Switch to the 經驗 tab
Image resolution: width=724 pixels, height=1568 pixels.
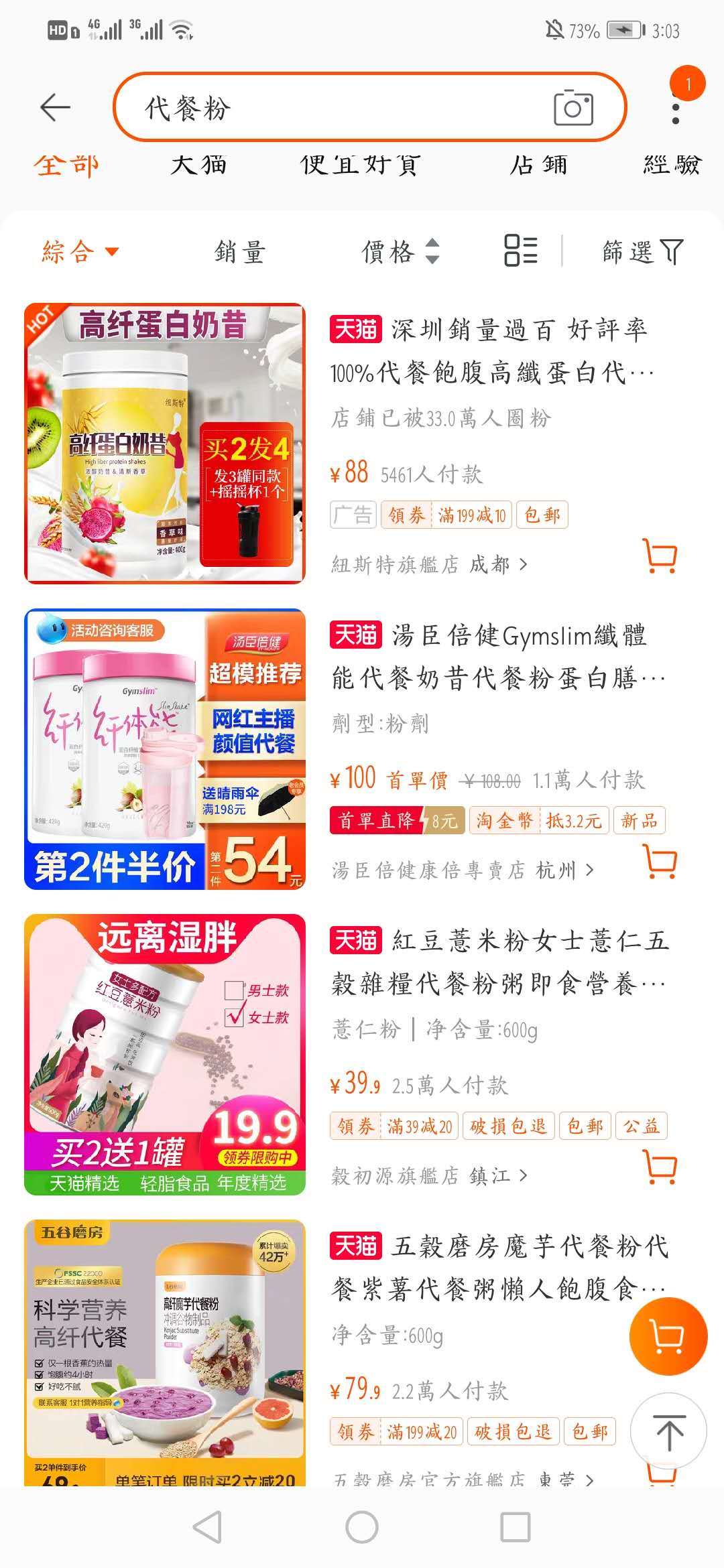[671, 165]
